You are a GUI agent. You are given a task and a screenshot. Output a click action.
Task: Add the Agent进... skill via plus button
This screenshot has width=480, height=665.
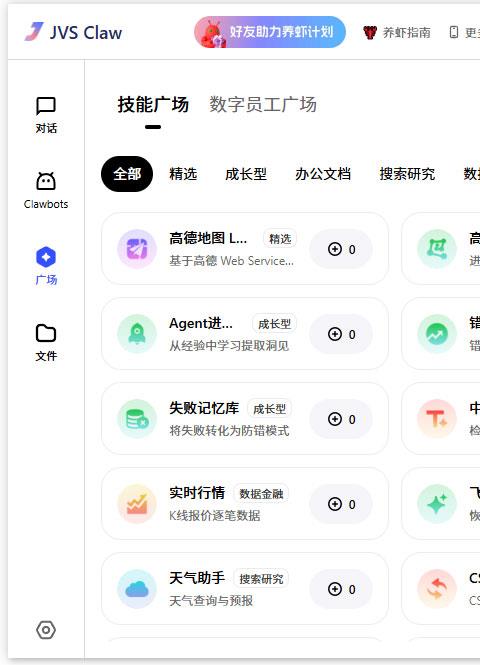click(341, 334)
